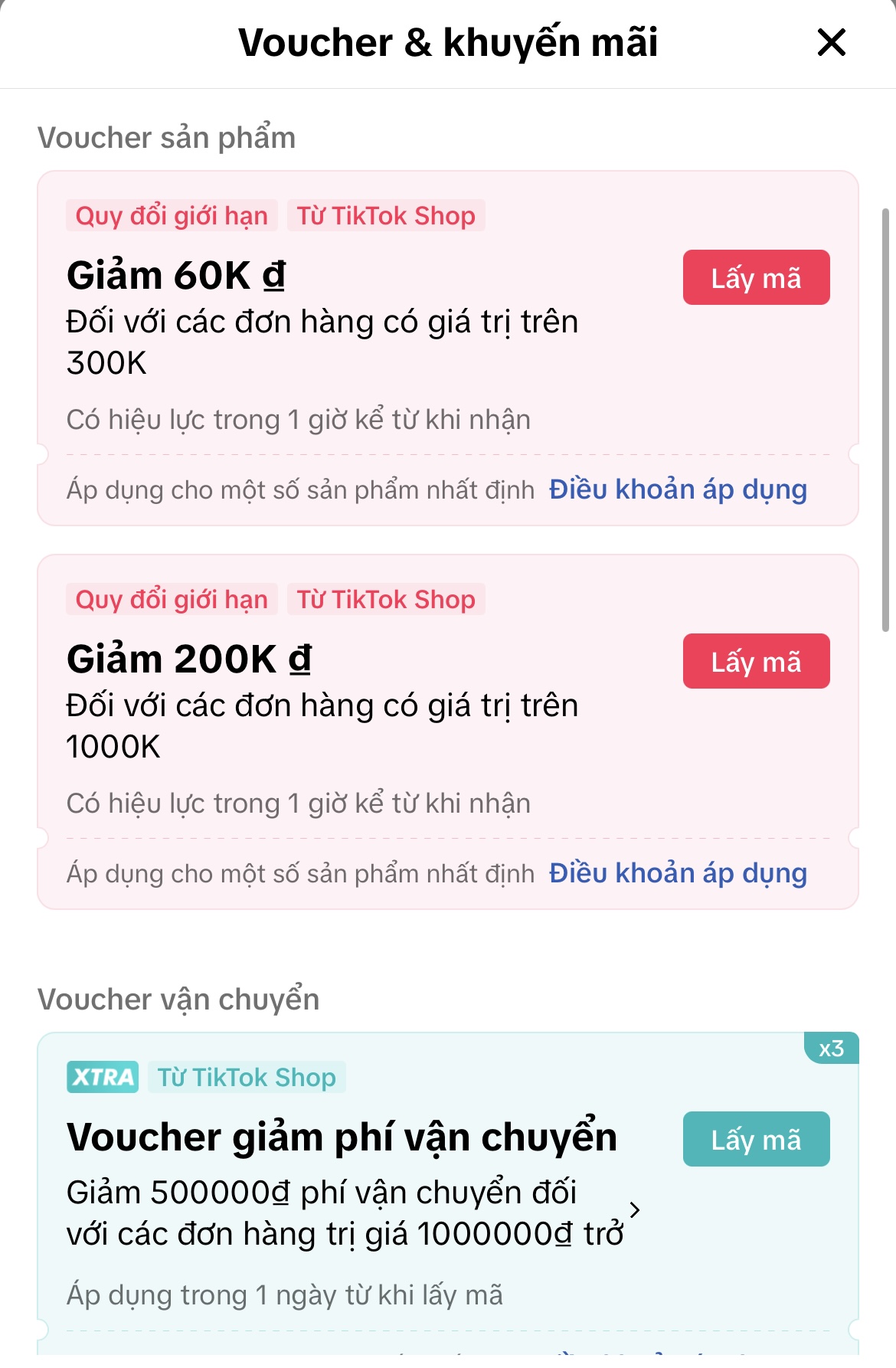Tap Lấy mã on the Giảm 200K voucher
Image resolution: width=896 pixels, height=1368 pixels.
point(754,660)
